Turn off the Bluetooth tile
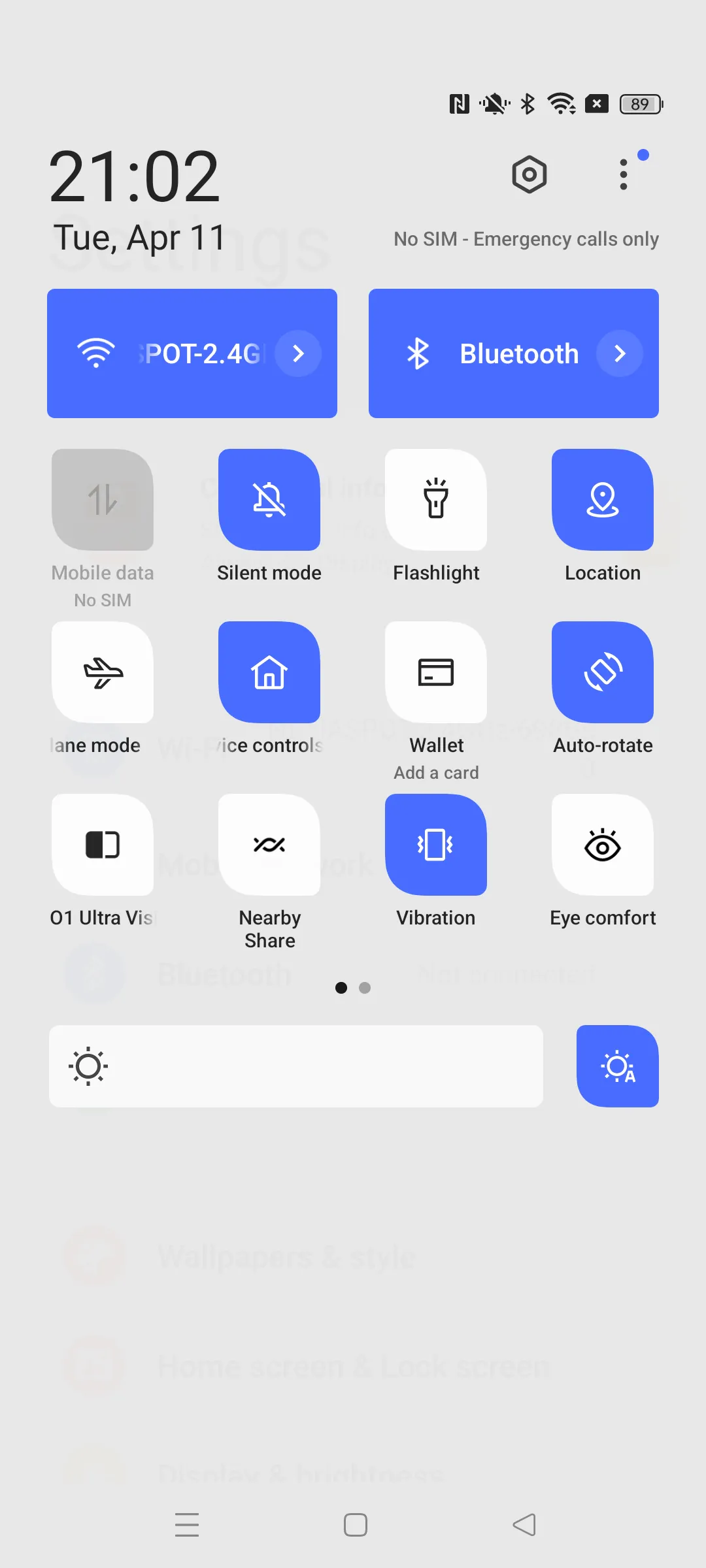 pos(484,353)
